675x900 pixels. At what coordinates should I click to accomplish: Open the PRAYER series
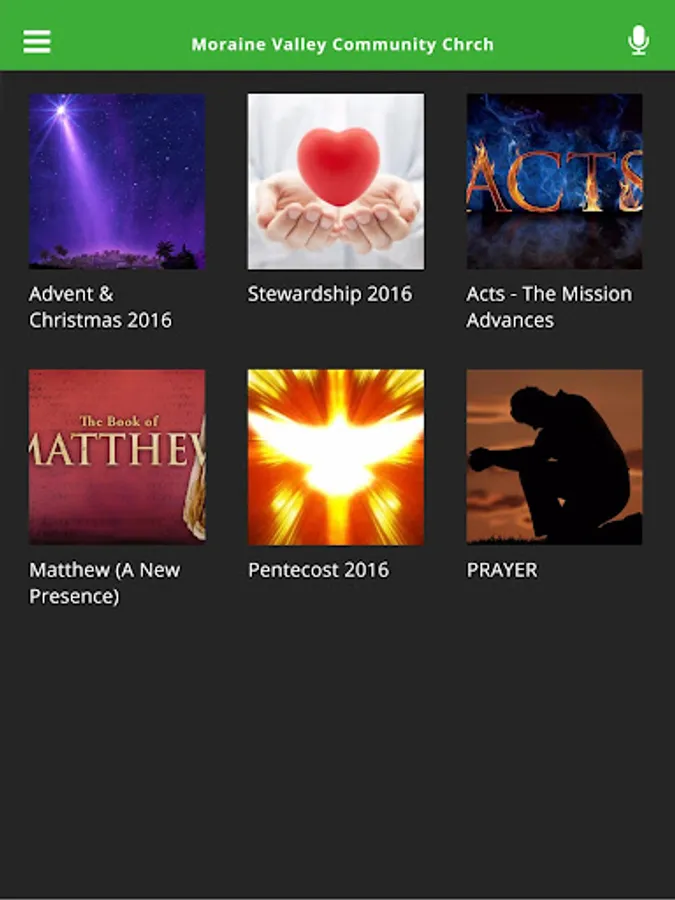pyautogui.click(x=554, y=457)
